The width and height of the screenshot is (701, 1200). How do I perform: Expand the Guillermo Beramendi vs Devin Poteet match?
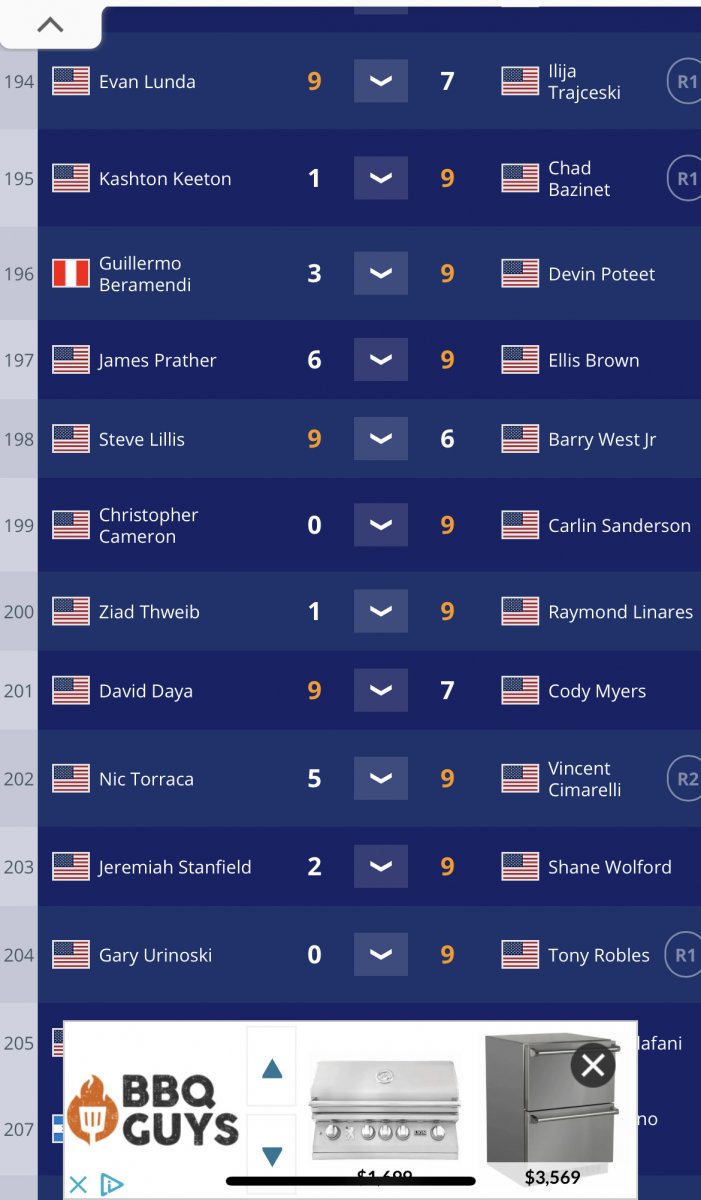[x=380, y=273]
